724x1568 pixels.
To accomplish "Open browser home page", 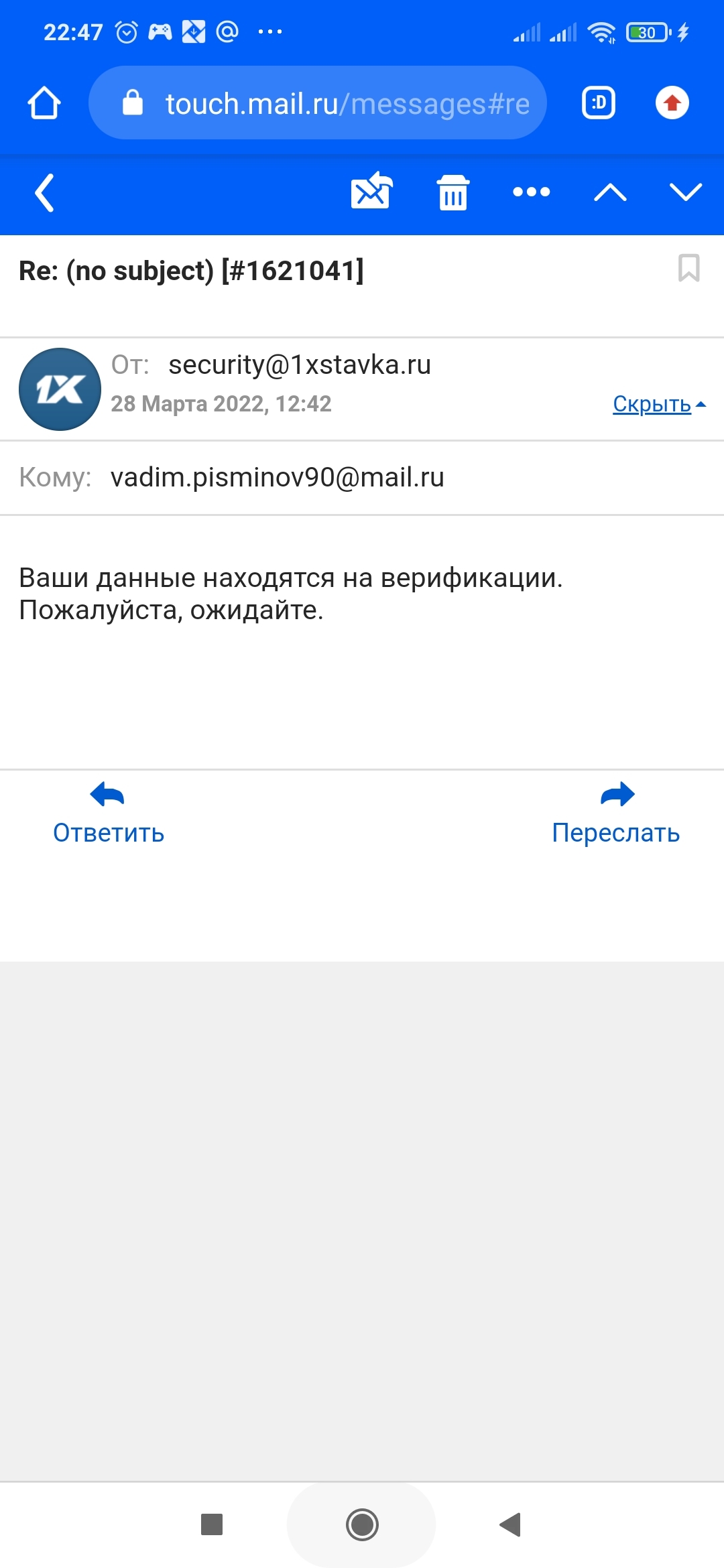I will point(44,103).
